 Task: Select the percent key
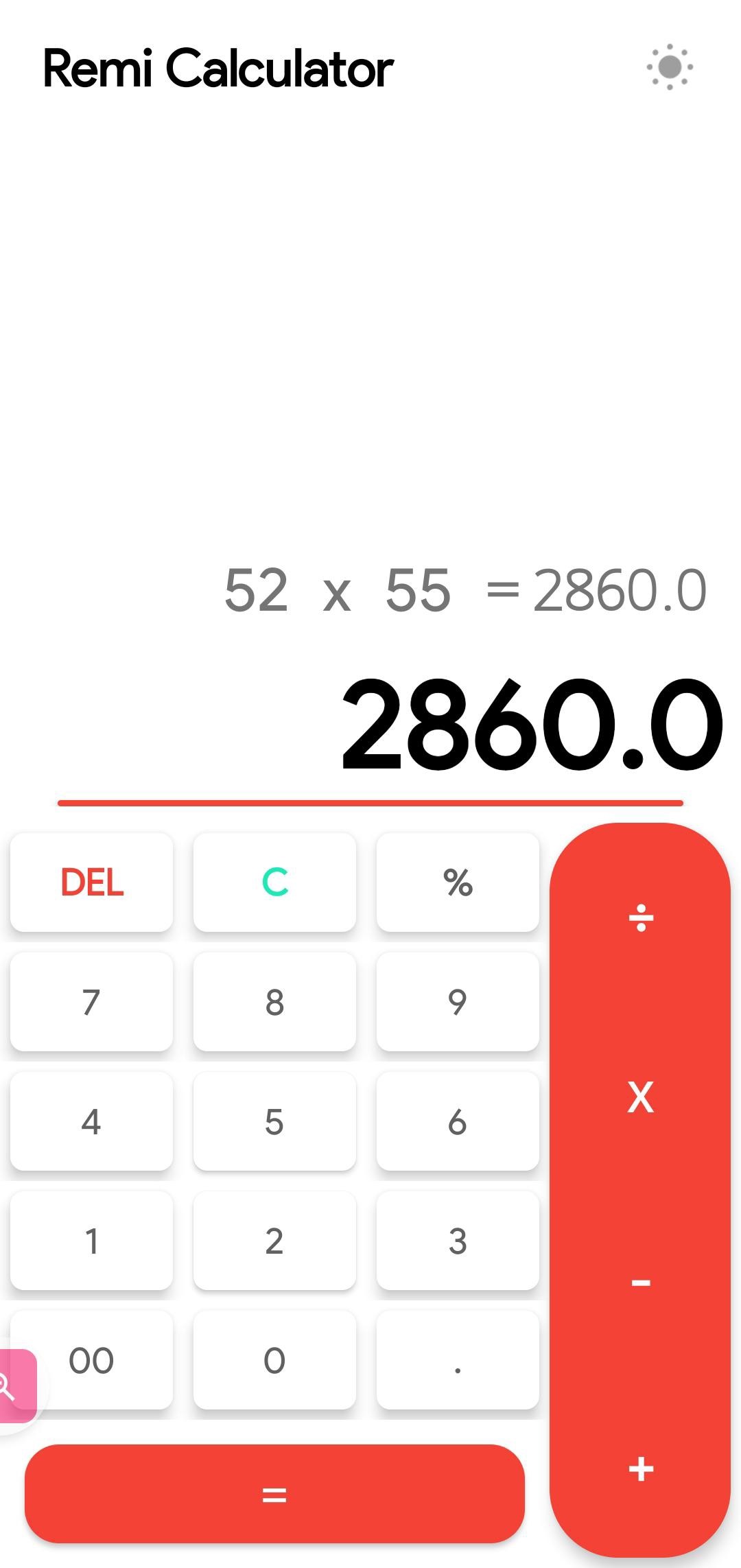[458, 882]
